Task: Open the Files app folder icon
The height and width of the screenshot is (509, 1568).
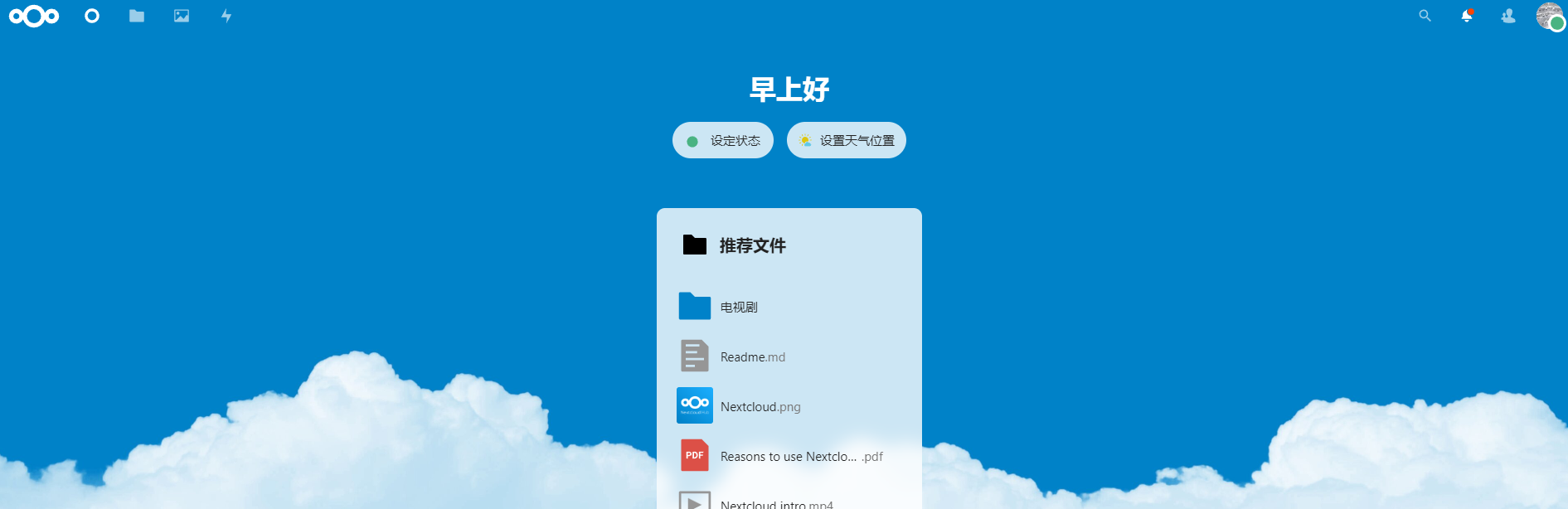Action: [x=137, y=16]
